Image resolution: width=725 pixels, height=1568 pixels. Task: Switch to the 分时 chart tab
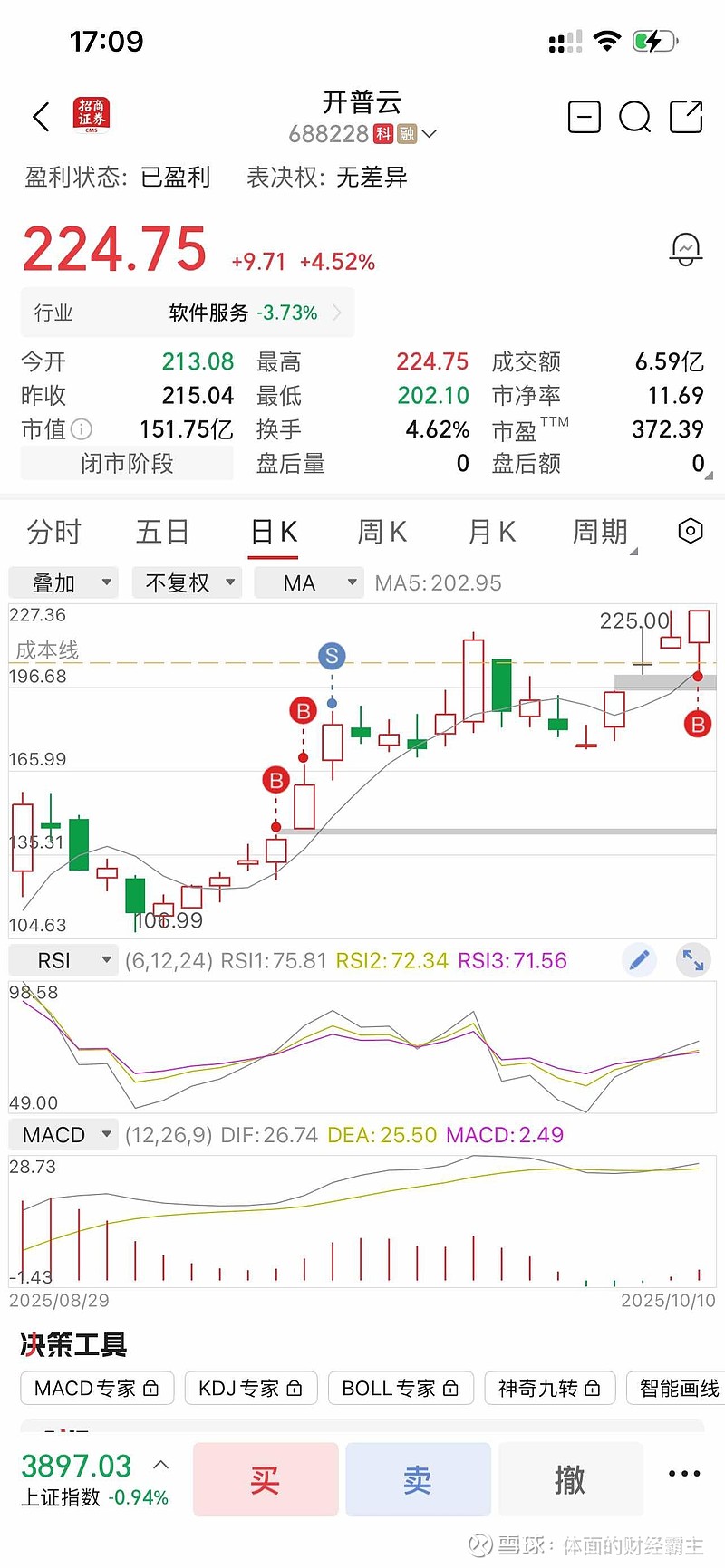click(x=54, y=532)
